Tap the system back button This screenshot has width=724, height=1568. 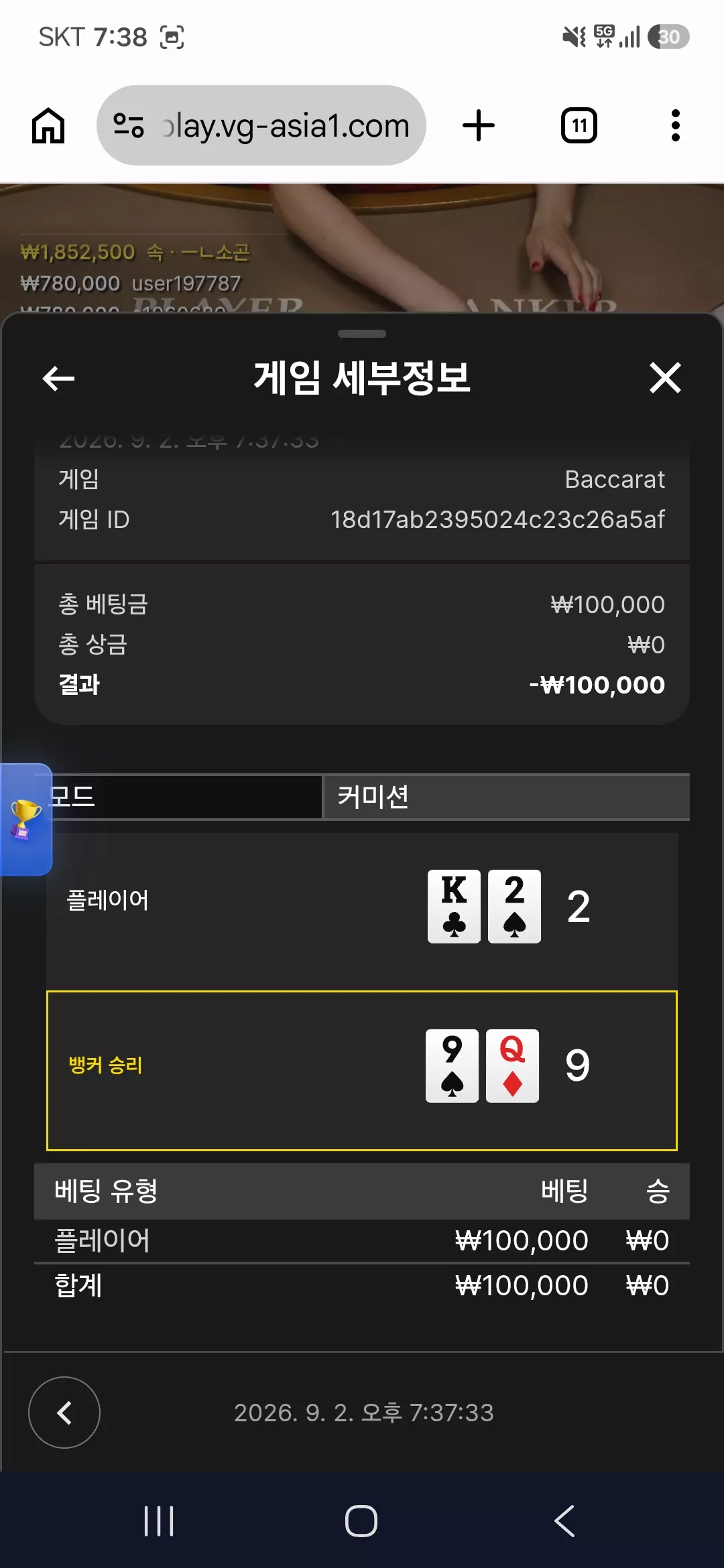pyautogui.click(x=564, y=1521)
